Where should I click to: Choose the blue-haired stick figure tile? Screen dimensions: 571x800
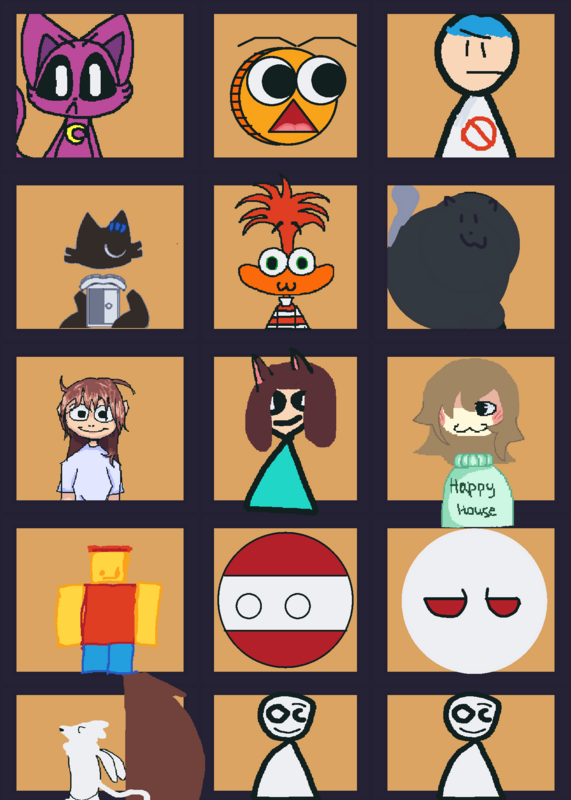click(x=470, y=86)
